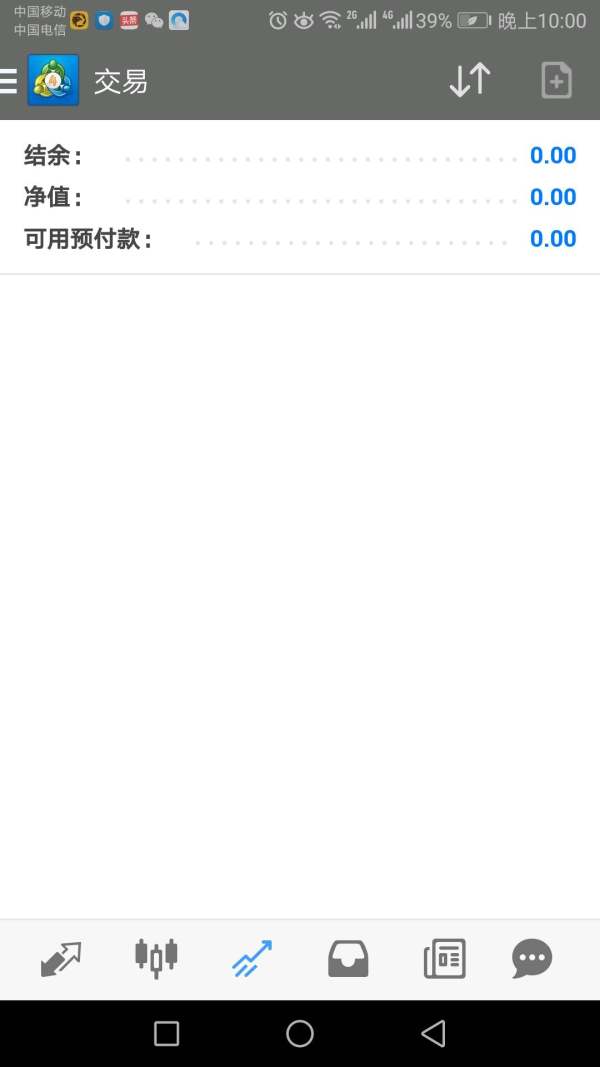Open the hamburger drawer menu
Screen dimensions: 600x1067
point(8,81)
